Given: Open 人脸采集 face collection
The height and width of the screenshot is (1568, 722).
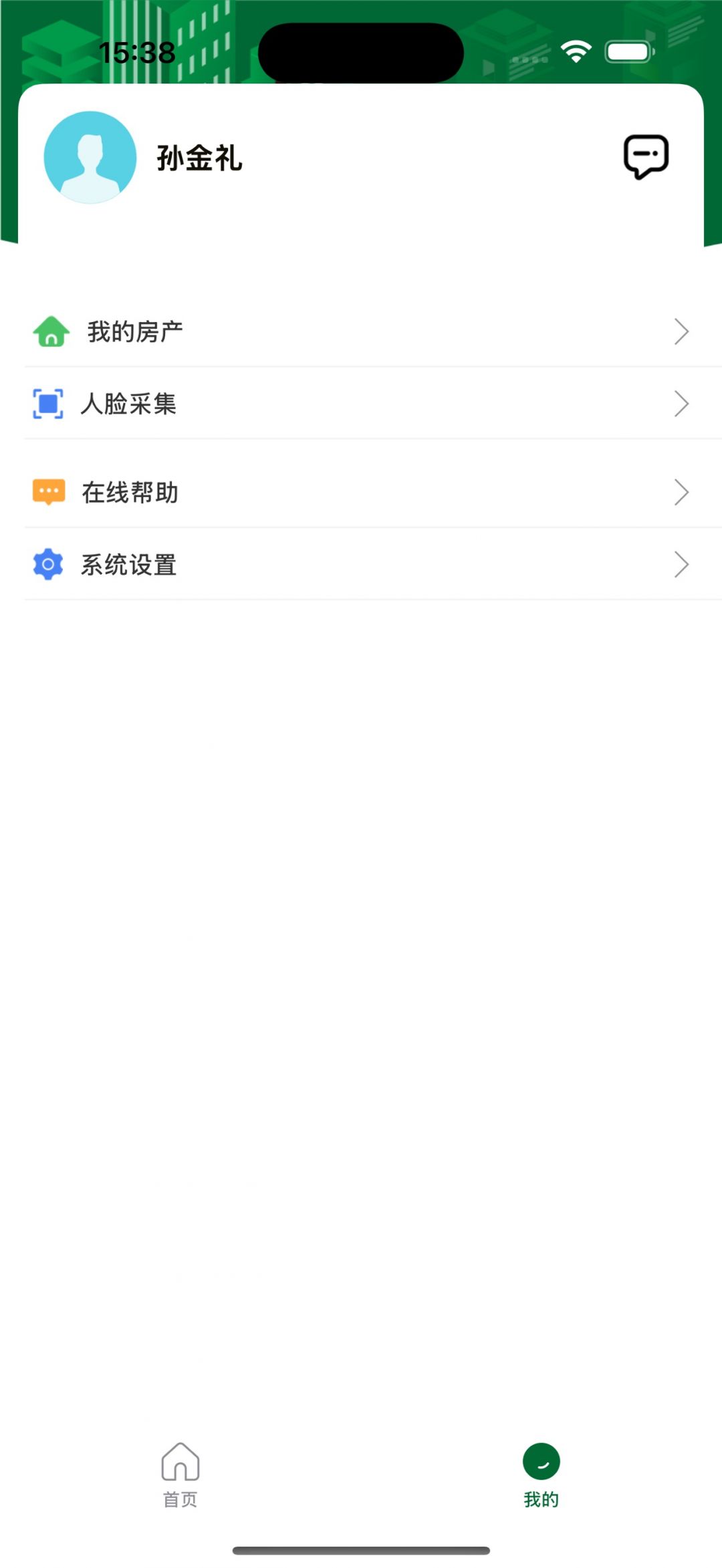Looking at the screenshot, I should pos(361,404).
